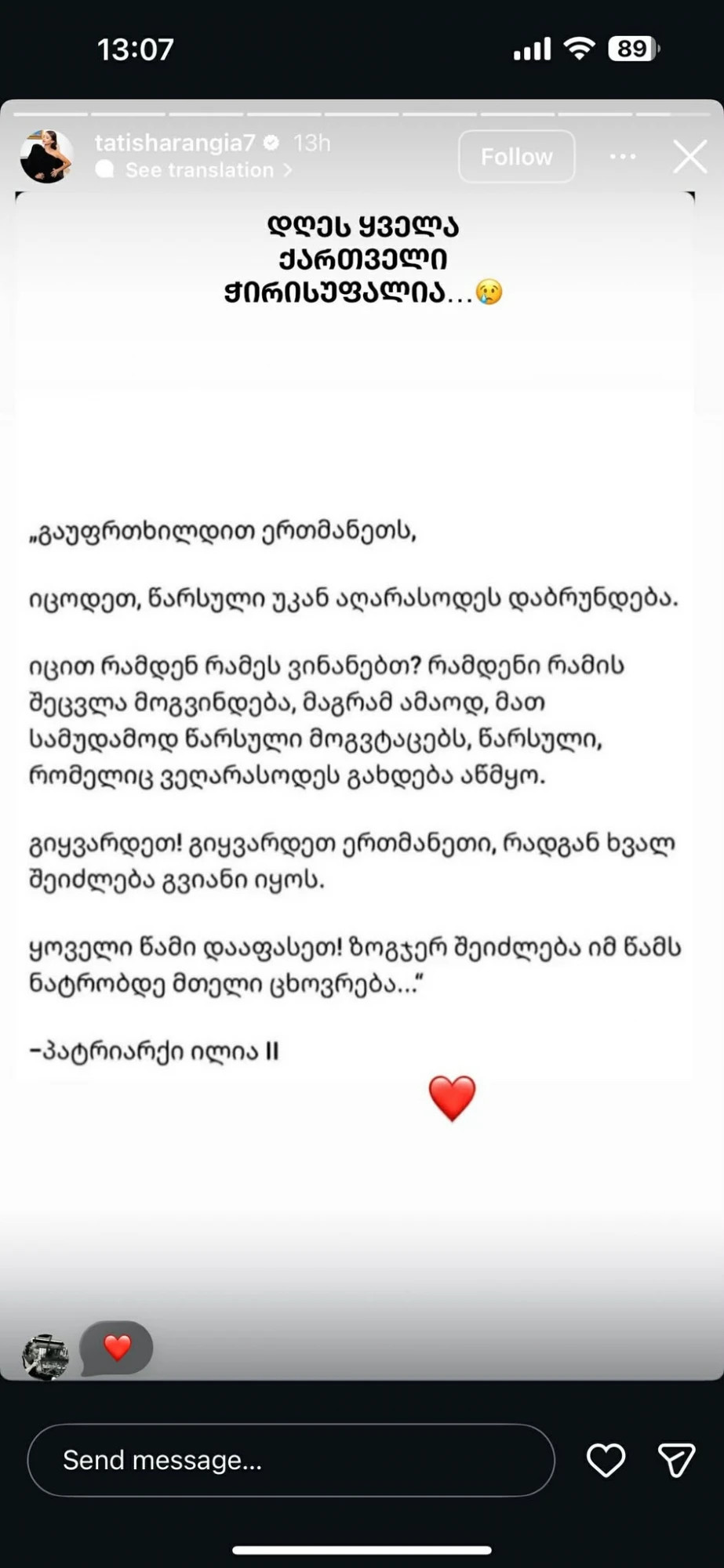The image size is (724, 1568).
Task: Tap the heart reaction bubble
Action: tap(117, 1348)
